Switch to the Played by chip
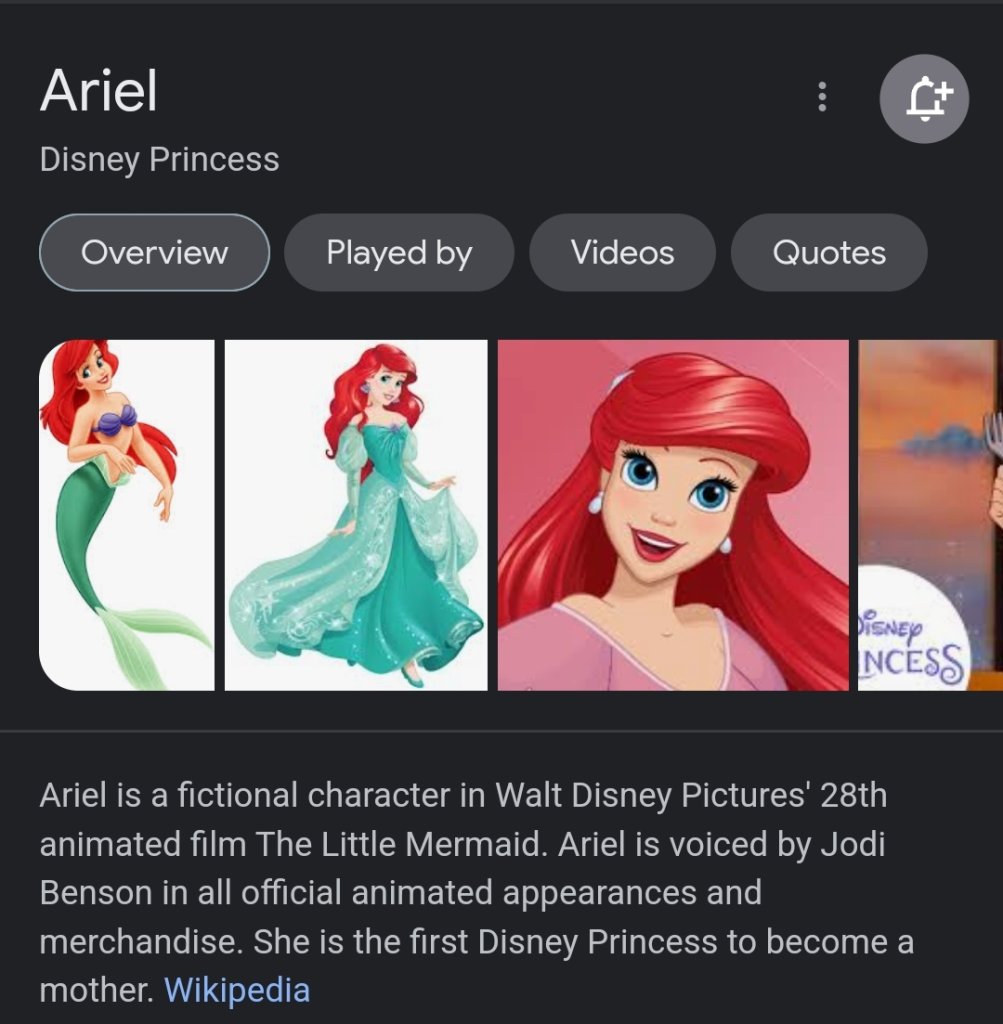This screenshot has width=1003, height=1024. pos(399,253)
